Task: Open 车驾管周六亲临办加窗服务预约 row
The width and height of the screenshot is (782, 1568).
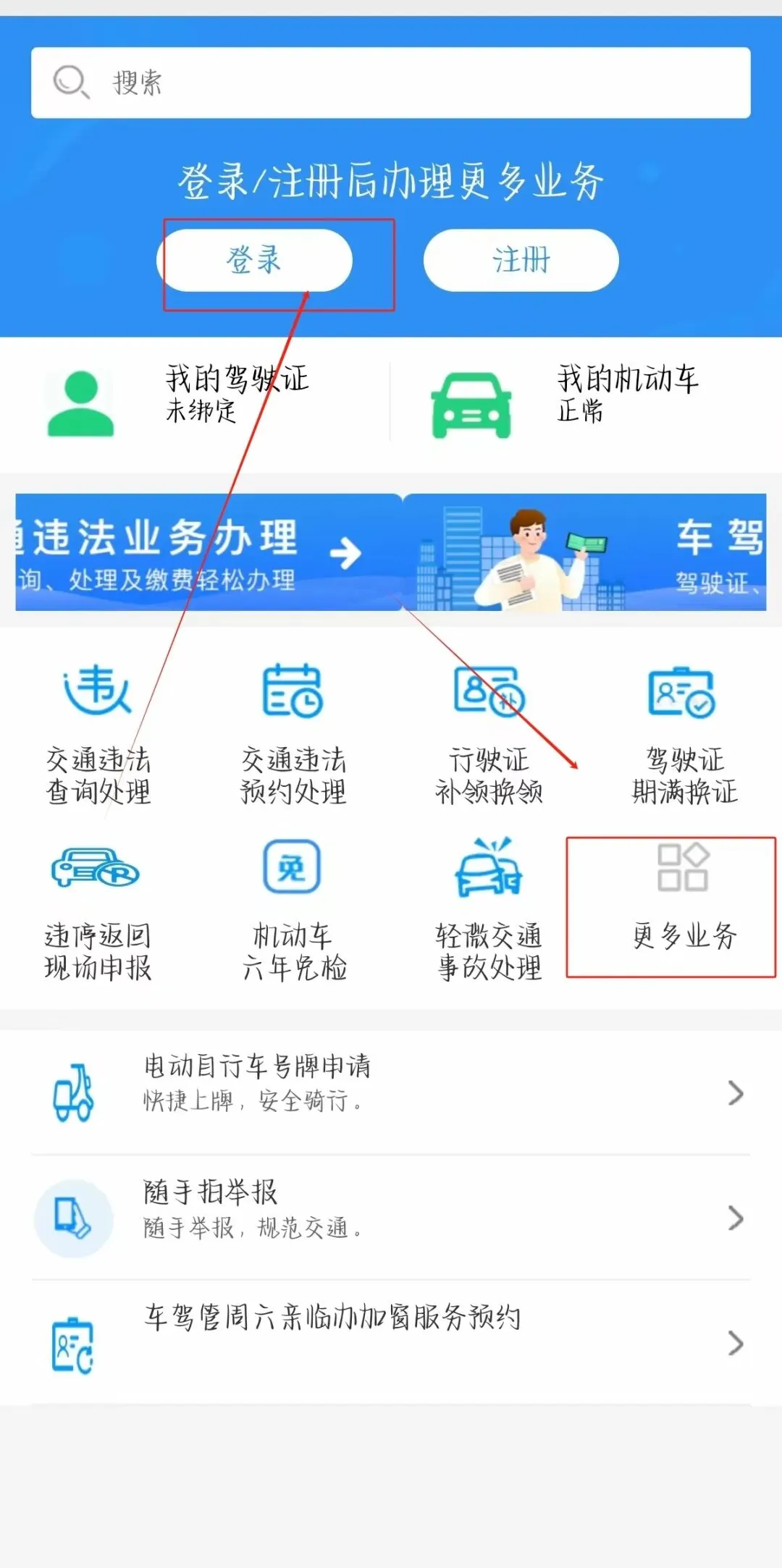Action: click(x=391, y=1342)
